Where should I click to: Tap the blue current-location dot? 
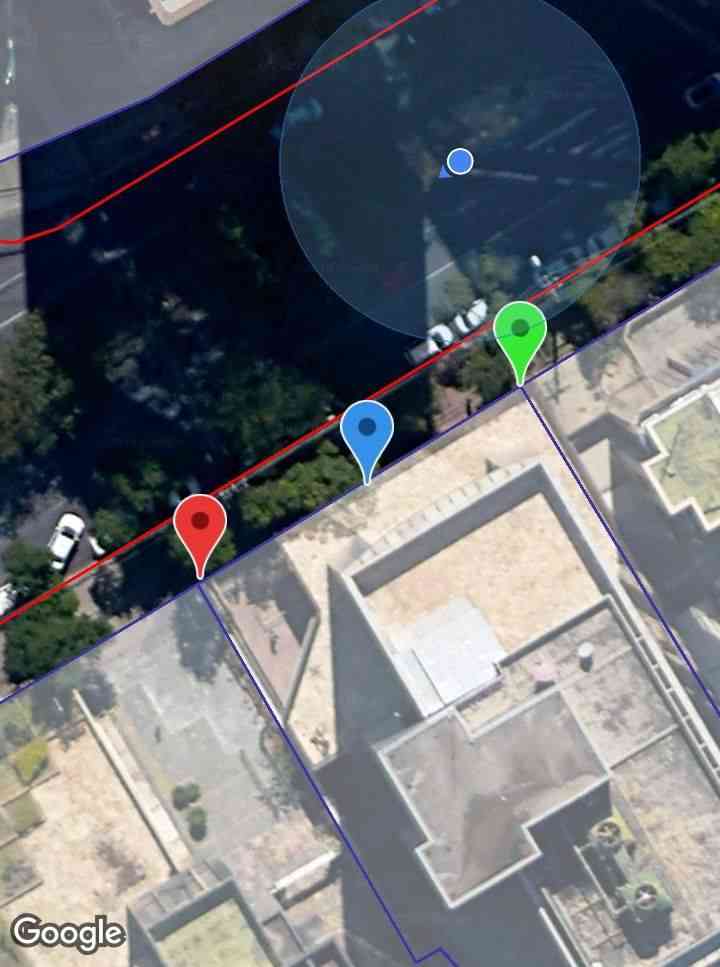[460, 161]
